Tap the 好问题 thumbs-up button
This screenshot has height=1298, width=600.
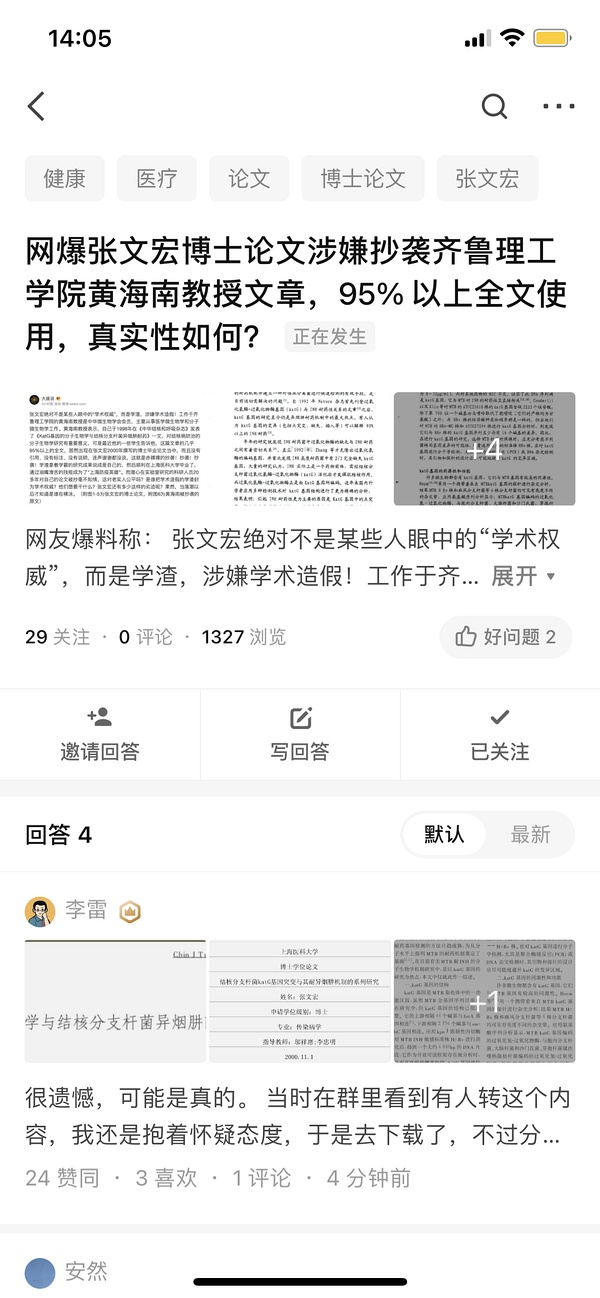click(x=505, y=637)
